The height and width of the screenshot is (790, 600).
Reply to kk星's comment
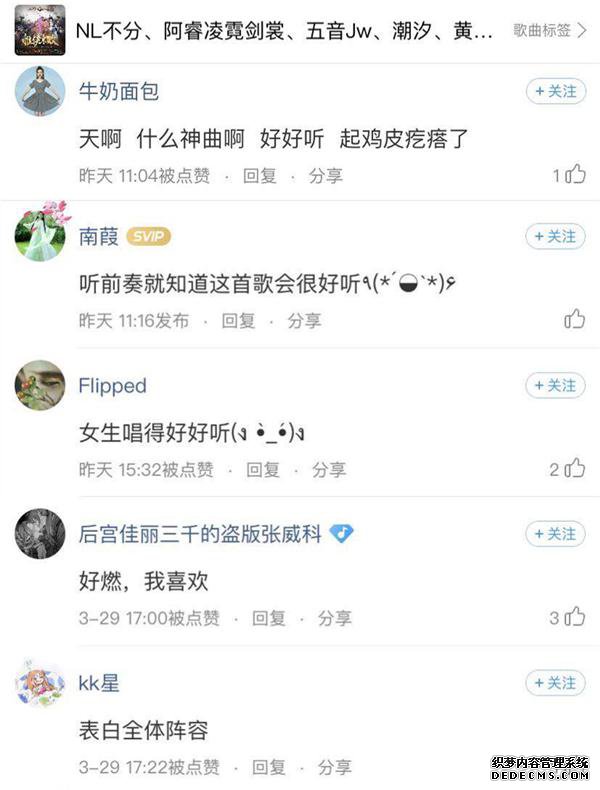pos(269,767)
